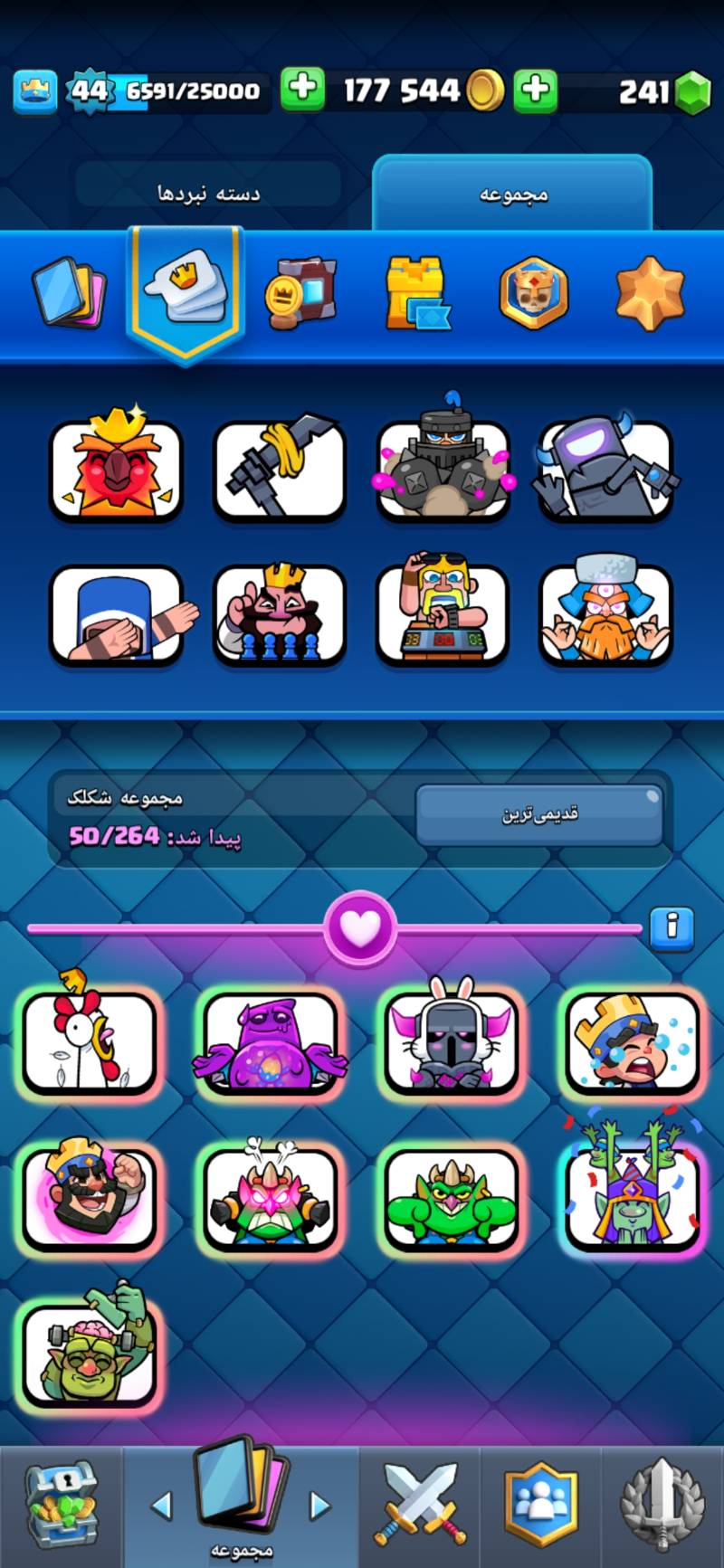Screen dimensions: 724x1568
Task: Switch to the battle crossed-swords tab
Action: pos(420,1504)
